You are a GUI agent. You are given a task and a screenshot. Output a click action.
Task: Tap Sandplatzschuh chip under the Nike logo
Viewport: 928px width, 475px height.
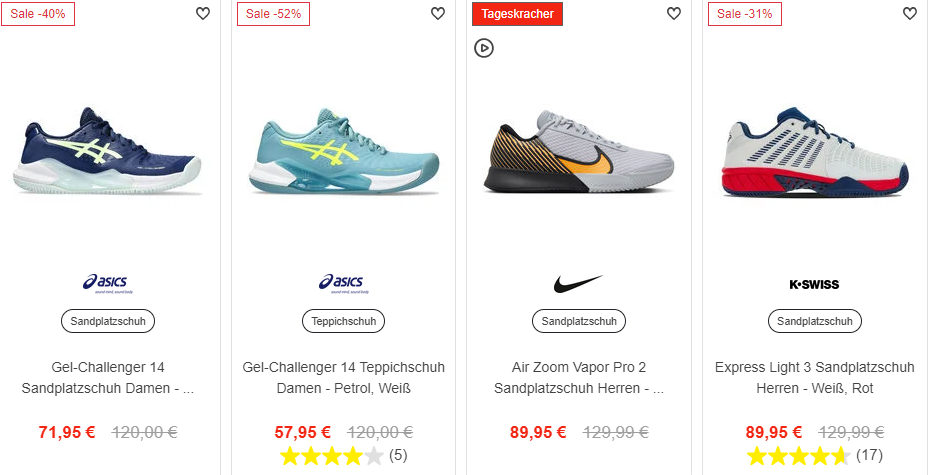[579, 322]
